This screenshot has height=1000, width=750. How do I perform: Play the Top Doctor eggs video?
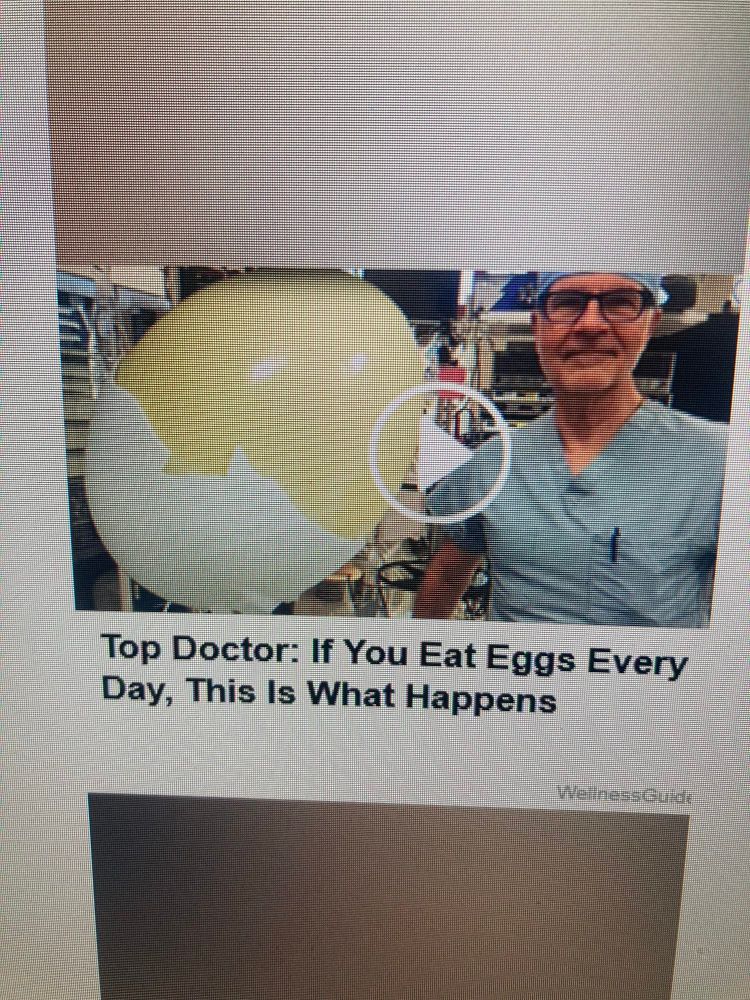(440, 453)
